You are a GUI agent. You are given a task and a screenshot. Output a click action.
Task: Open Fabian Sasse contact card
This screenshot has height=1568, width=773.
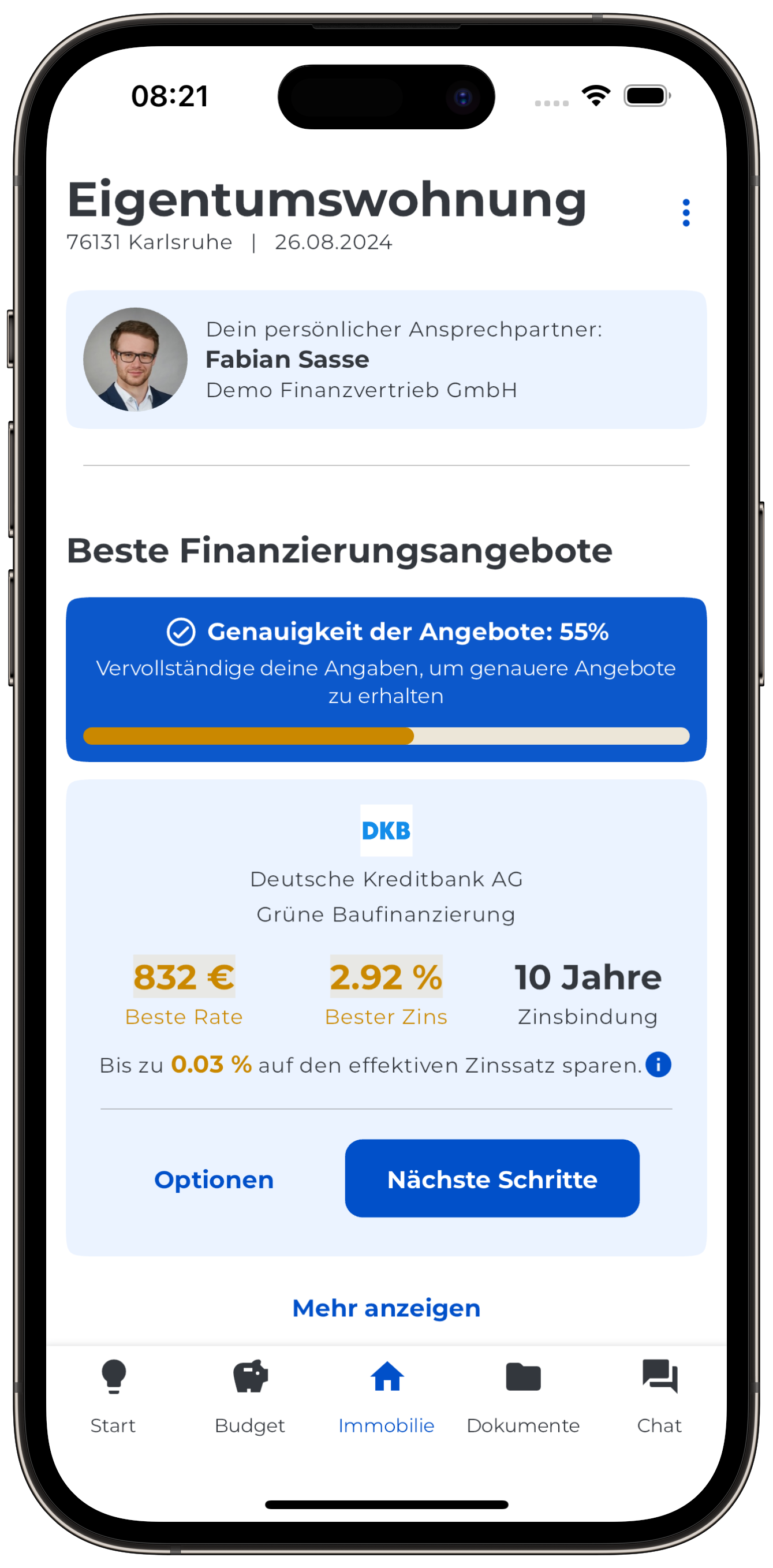(x=386, y=360)
